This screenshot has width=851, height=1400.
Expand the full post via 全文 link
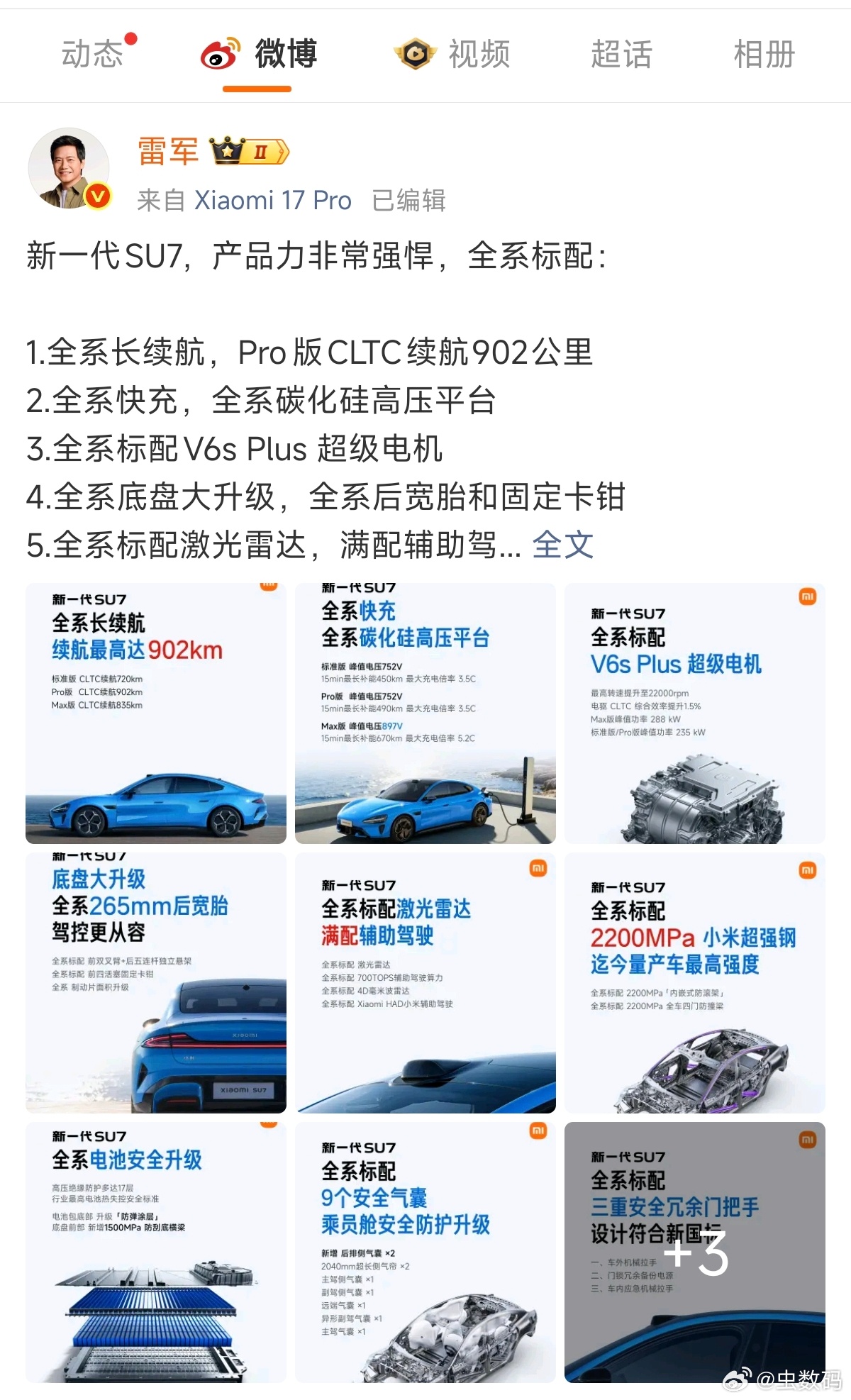562,543
